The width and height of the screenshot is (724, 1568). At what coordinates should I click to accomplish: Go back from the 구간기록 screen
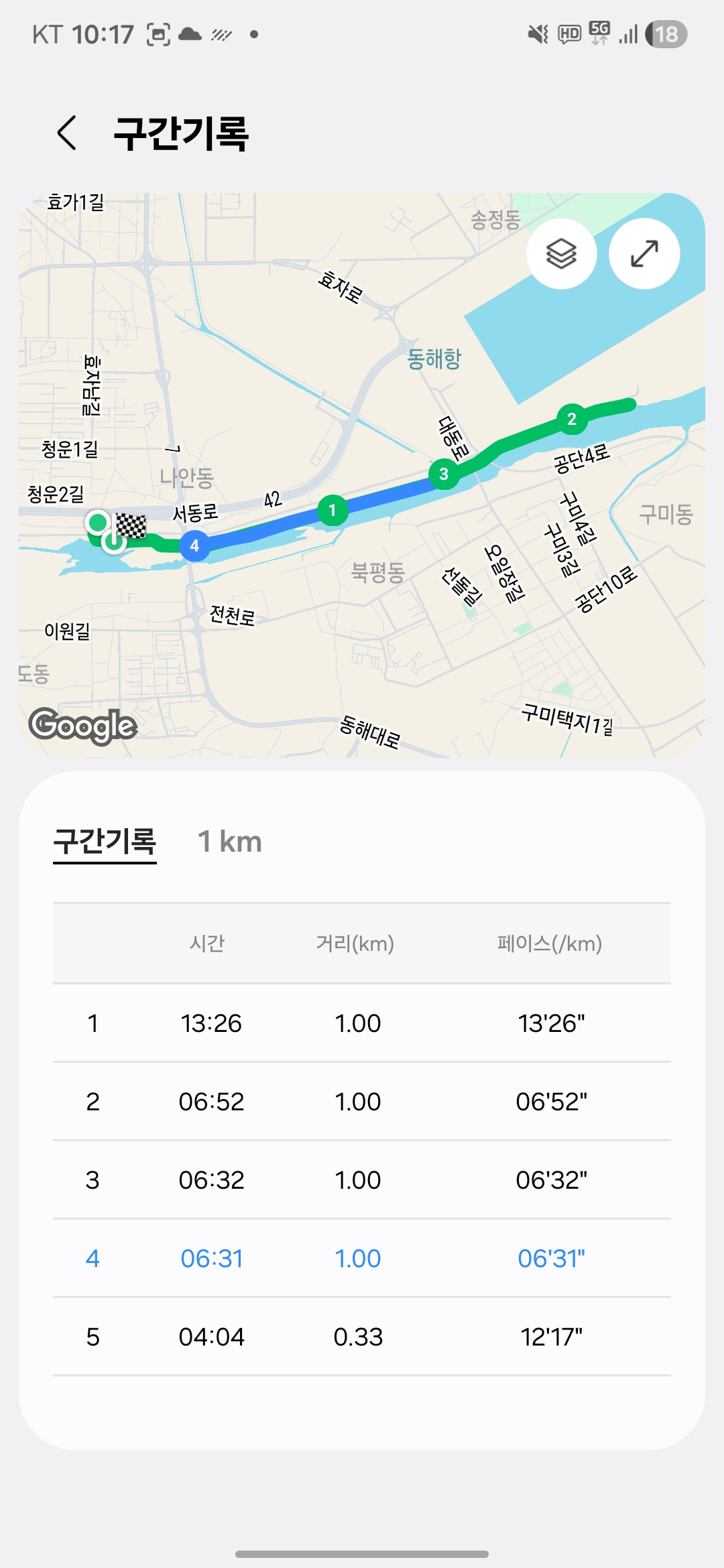(67, 133)
